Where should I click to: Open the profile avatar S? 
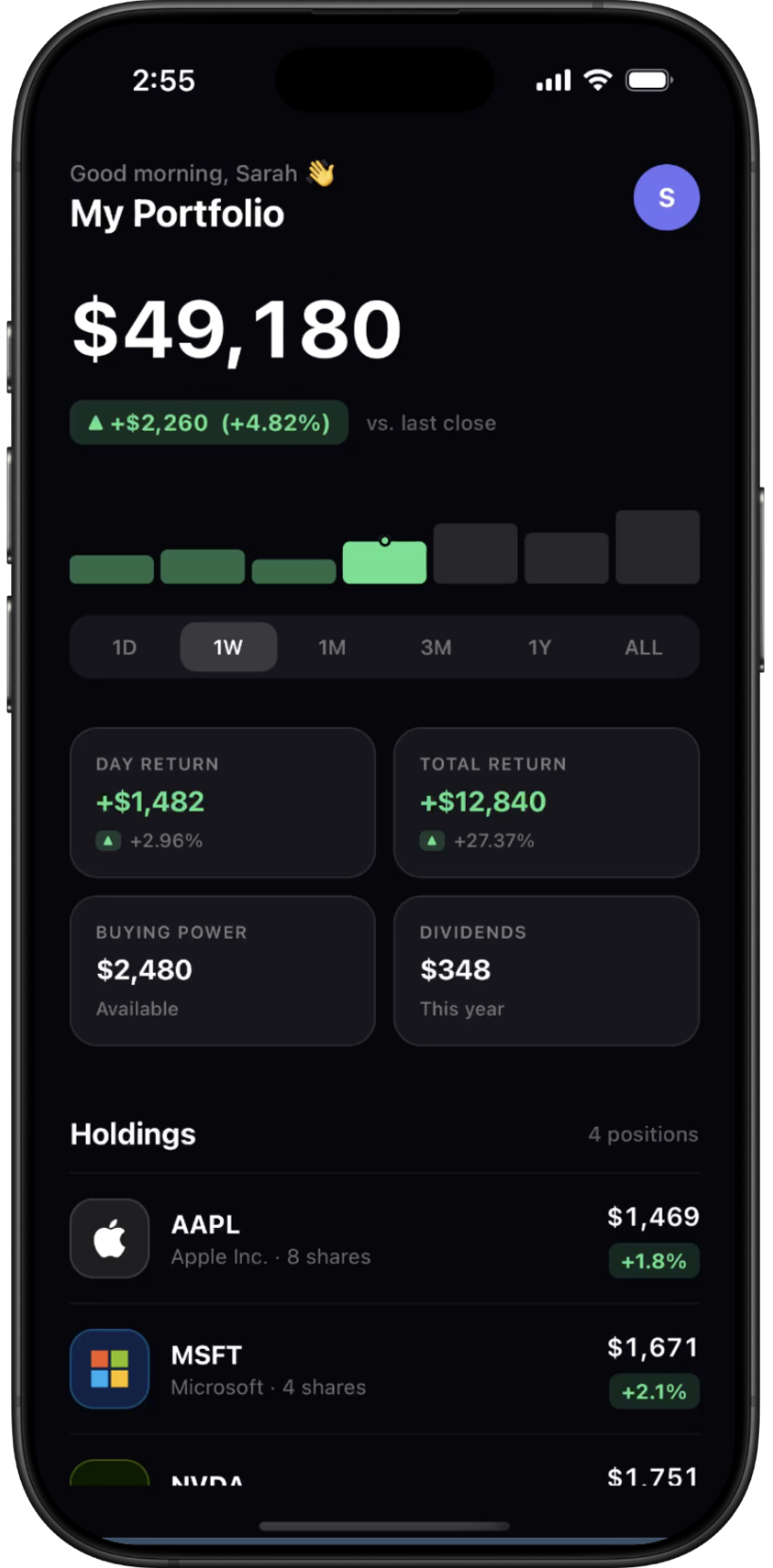(666, 197)
